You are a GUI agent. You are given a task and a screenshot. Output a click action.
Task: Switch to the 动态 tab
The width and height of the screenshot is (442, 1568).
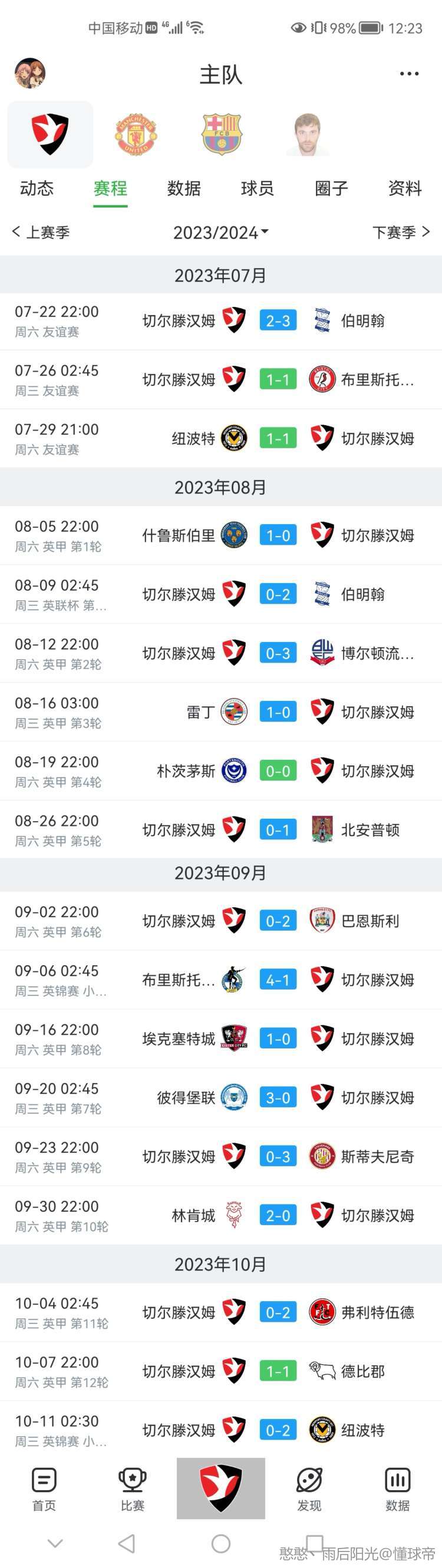click(x=37, y=188)
